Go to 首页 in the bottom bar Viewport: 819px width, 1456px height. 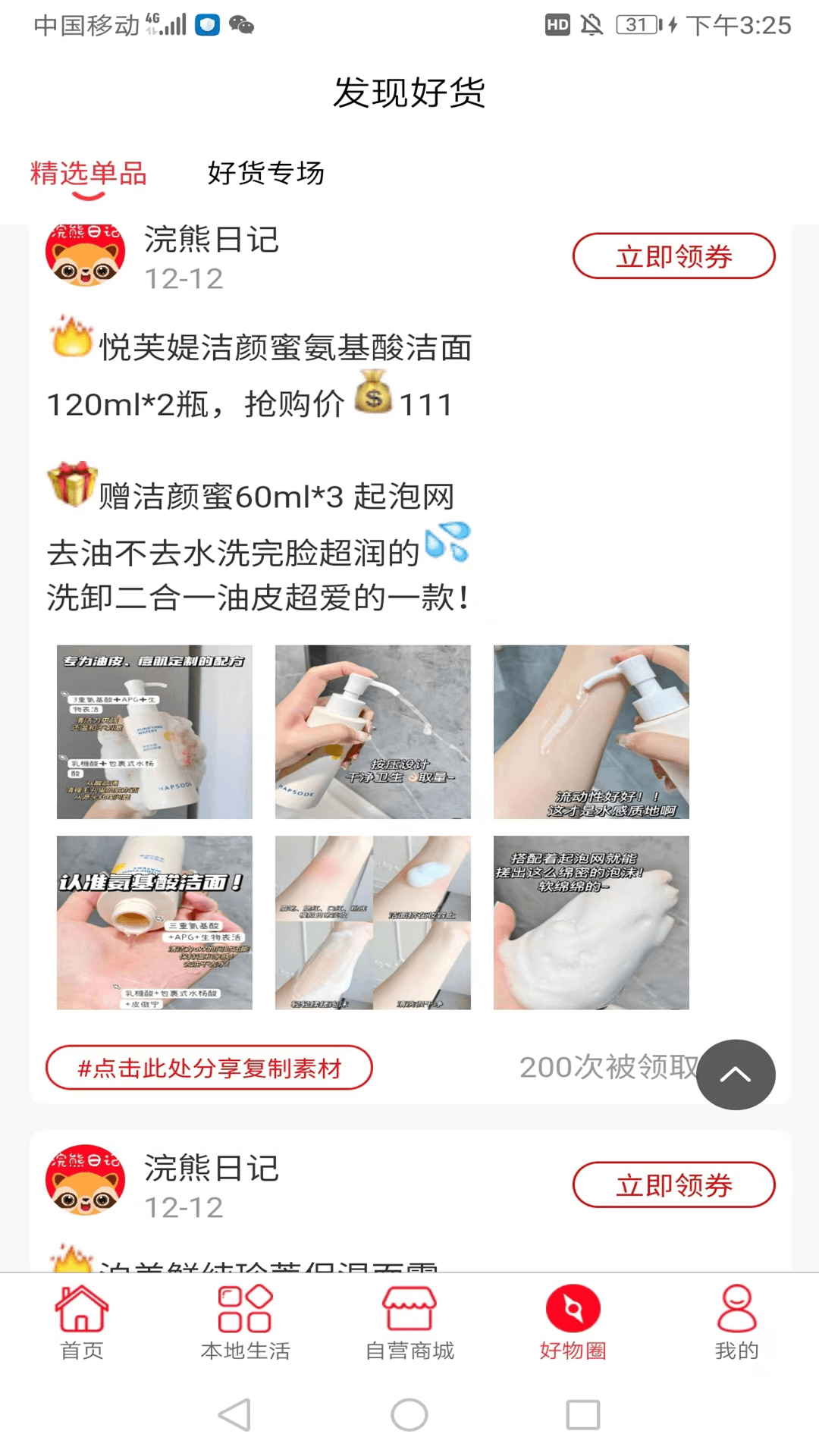coord(82,1323)
